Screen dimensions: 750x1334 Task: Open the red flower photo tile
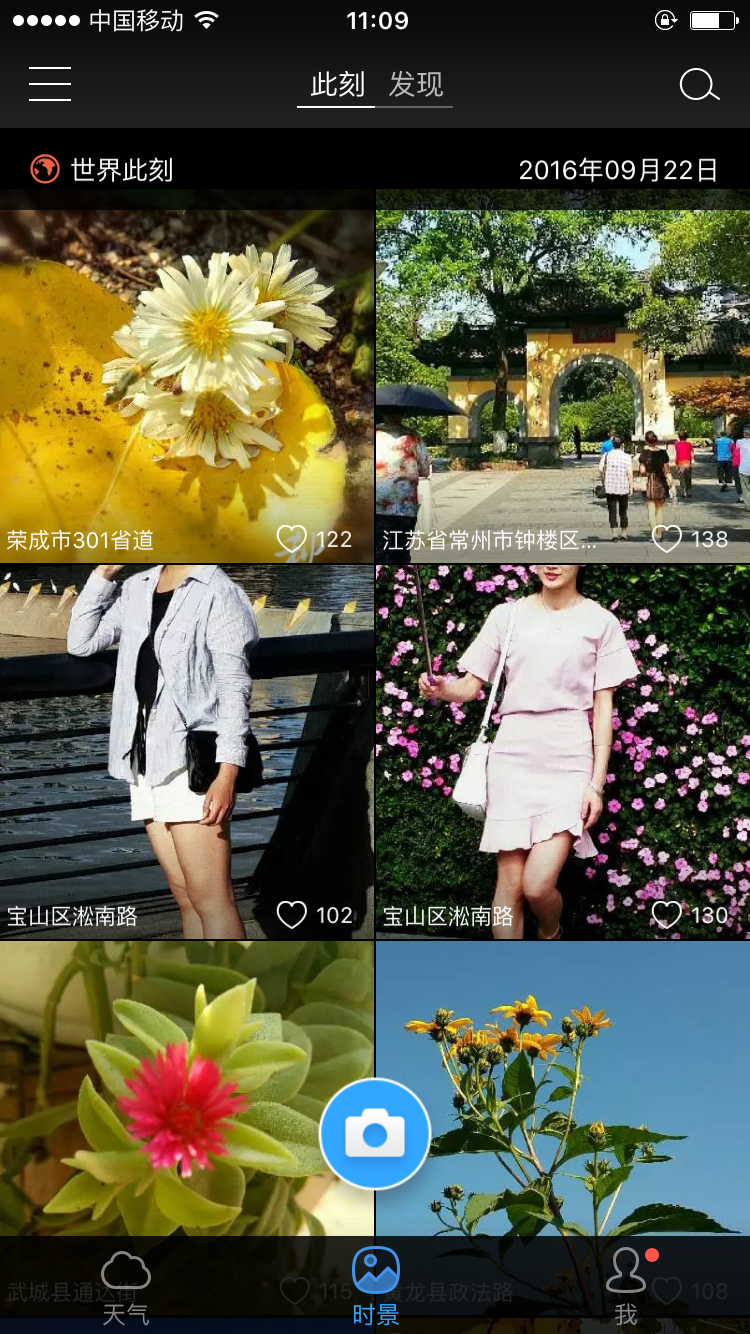click(160, 1090)
